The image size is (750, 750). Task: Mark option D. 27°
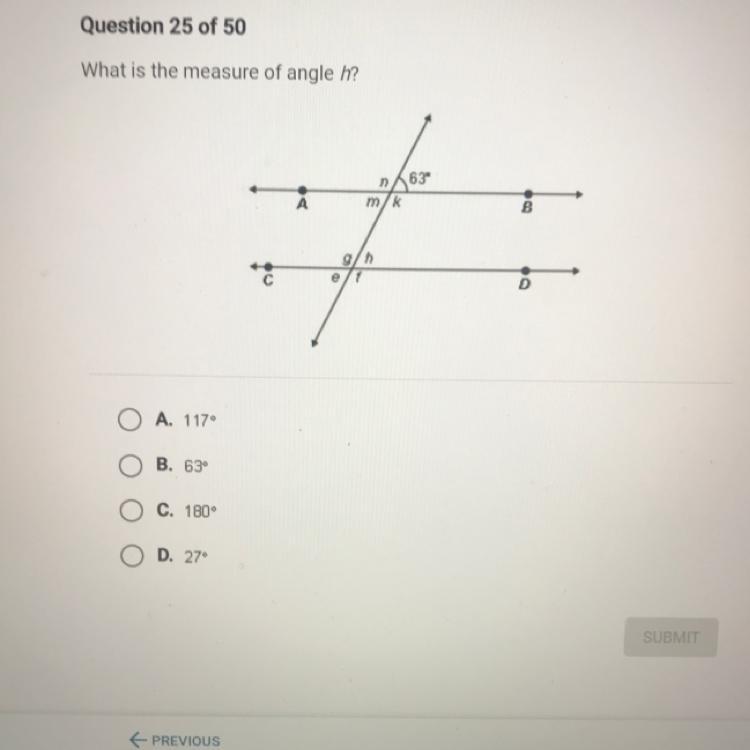point(128,557)
